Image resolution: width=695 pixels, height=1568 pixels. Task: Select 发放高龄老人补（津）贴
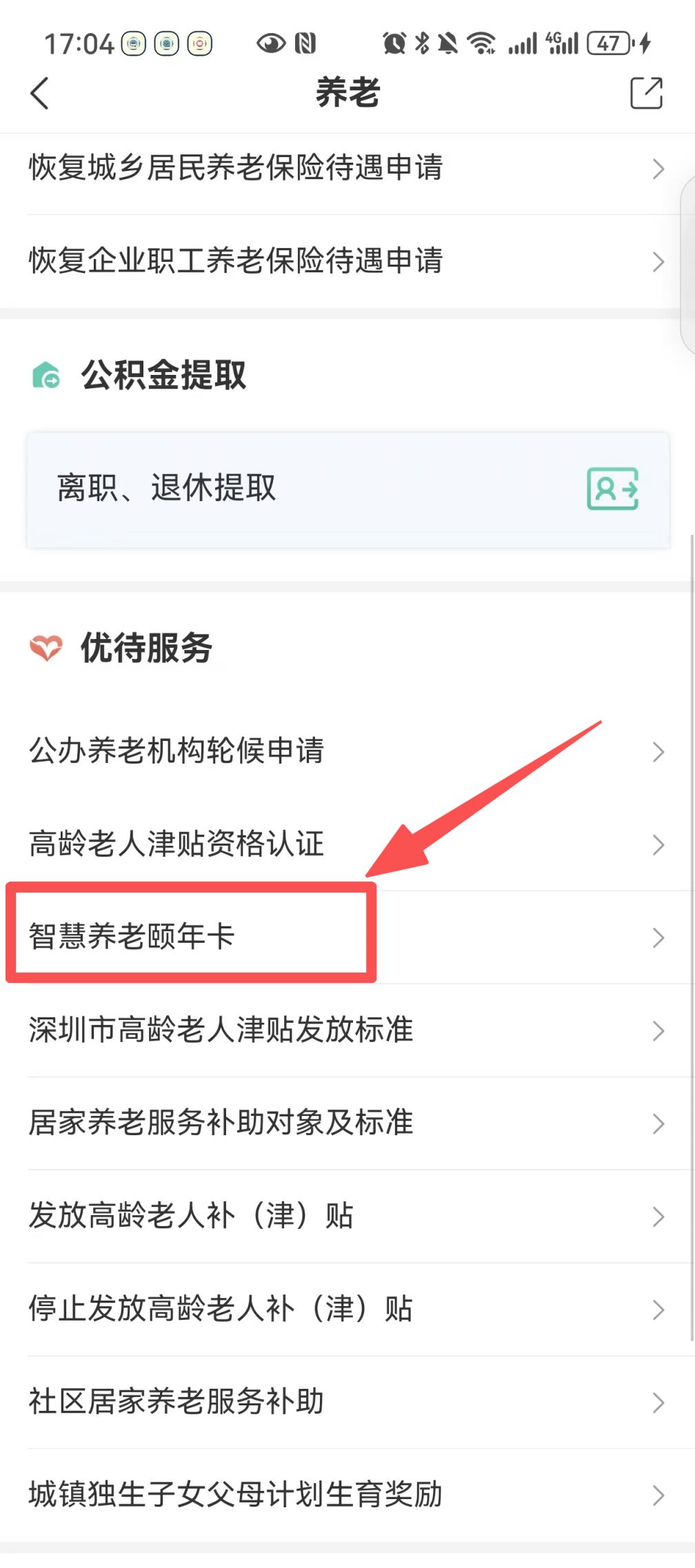click(x=345, y=1216)
